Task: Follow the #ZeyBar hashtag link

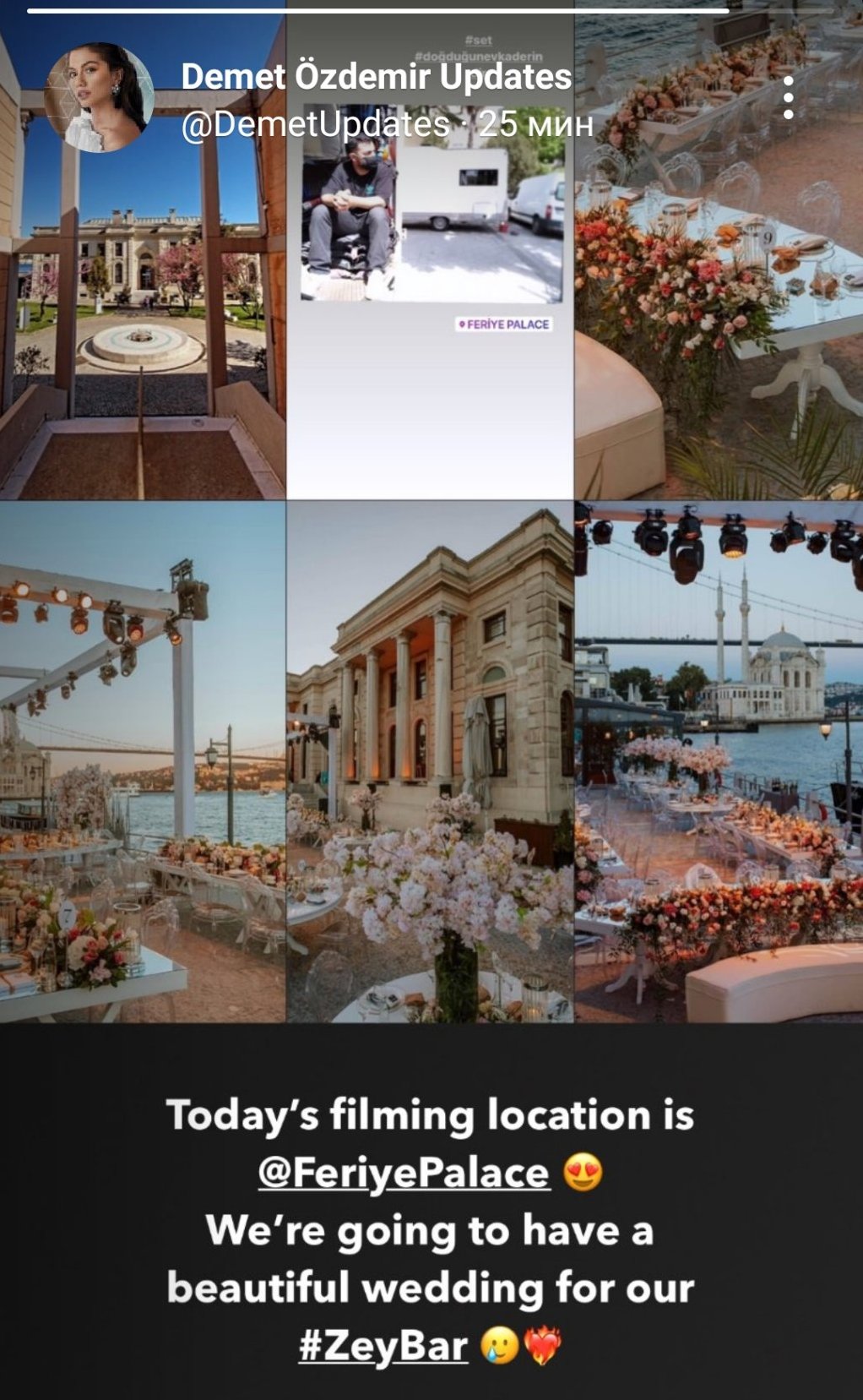Action: (x=383, y=1343)
